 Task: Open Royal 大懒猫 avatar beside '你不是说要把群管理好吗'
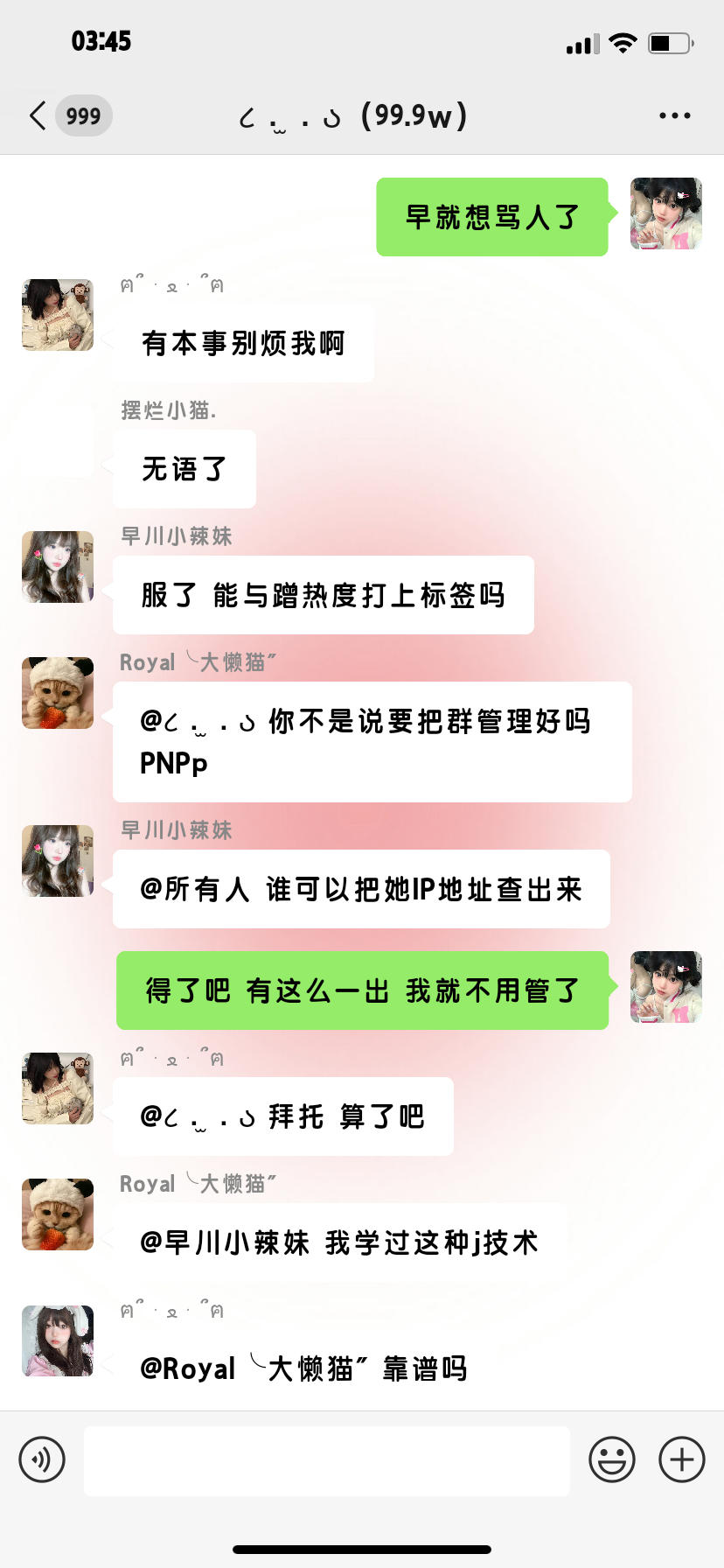58,693
